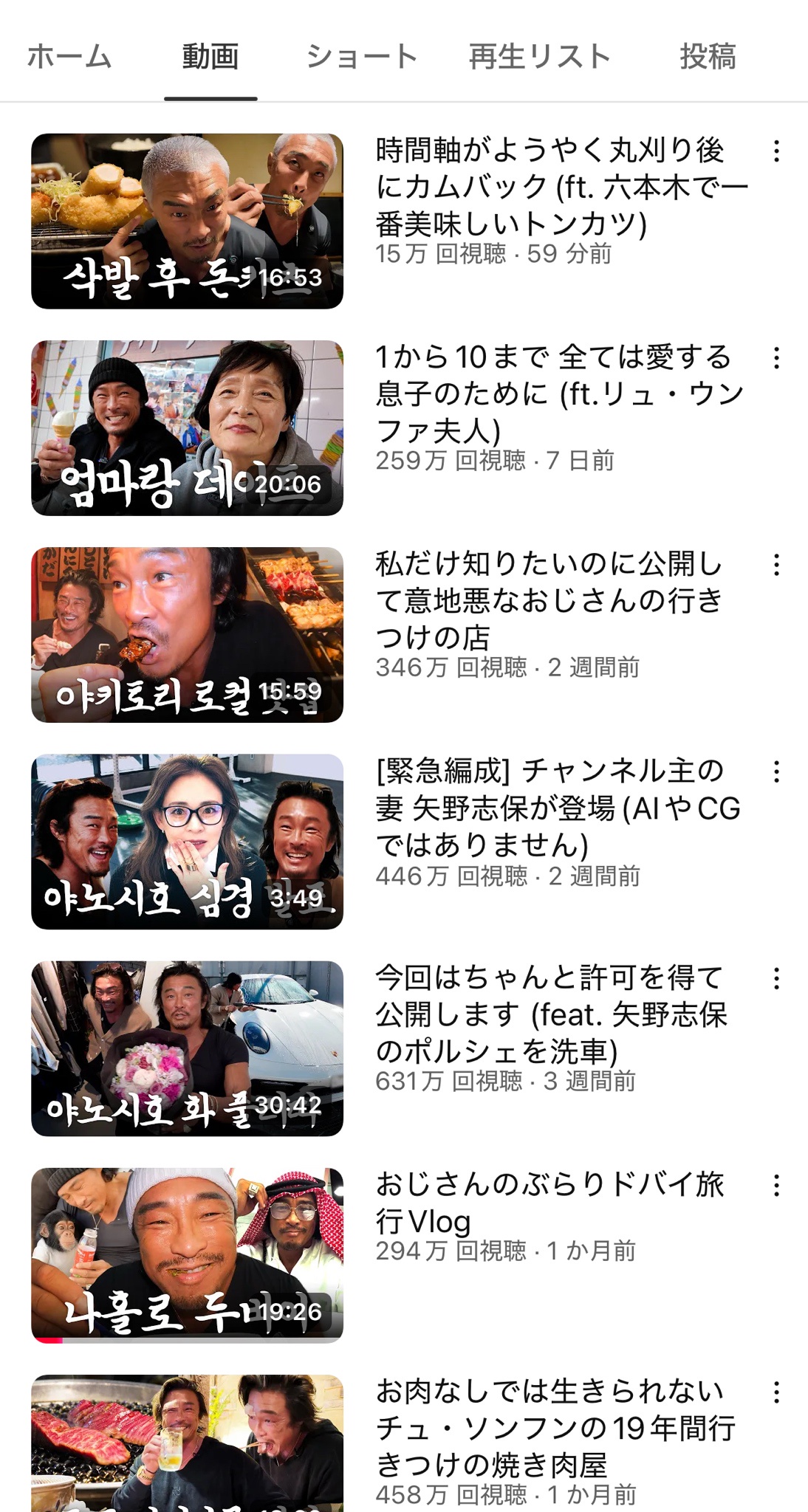Viewport: 808px width, 1512px height.
Task: Open more options for the ポルシェを洗車 video
Action: coord(776,979)
